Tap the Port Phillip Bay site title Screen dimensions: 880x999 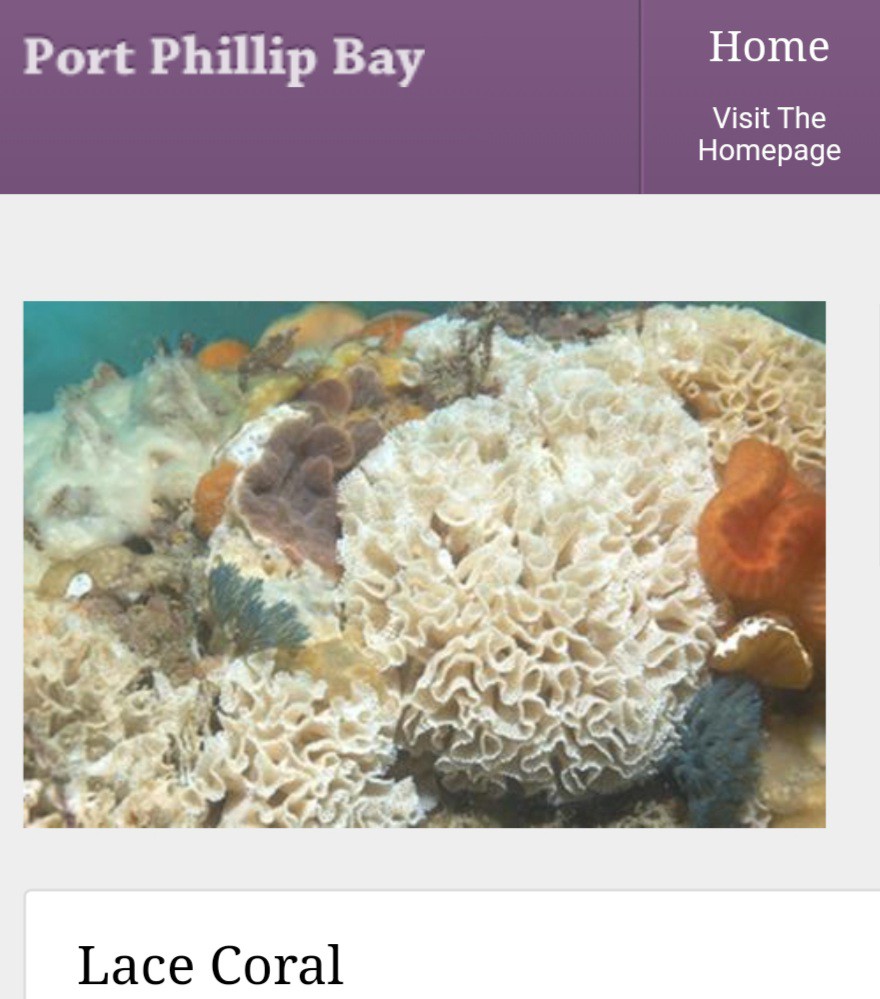click(x=224, y=58)
